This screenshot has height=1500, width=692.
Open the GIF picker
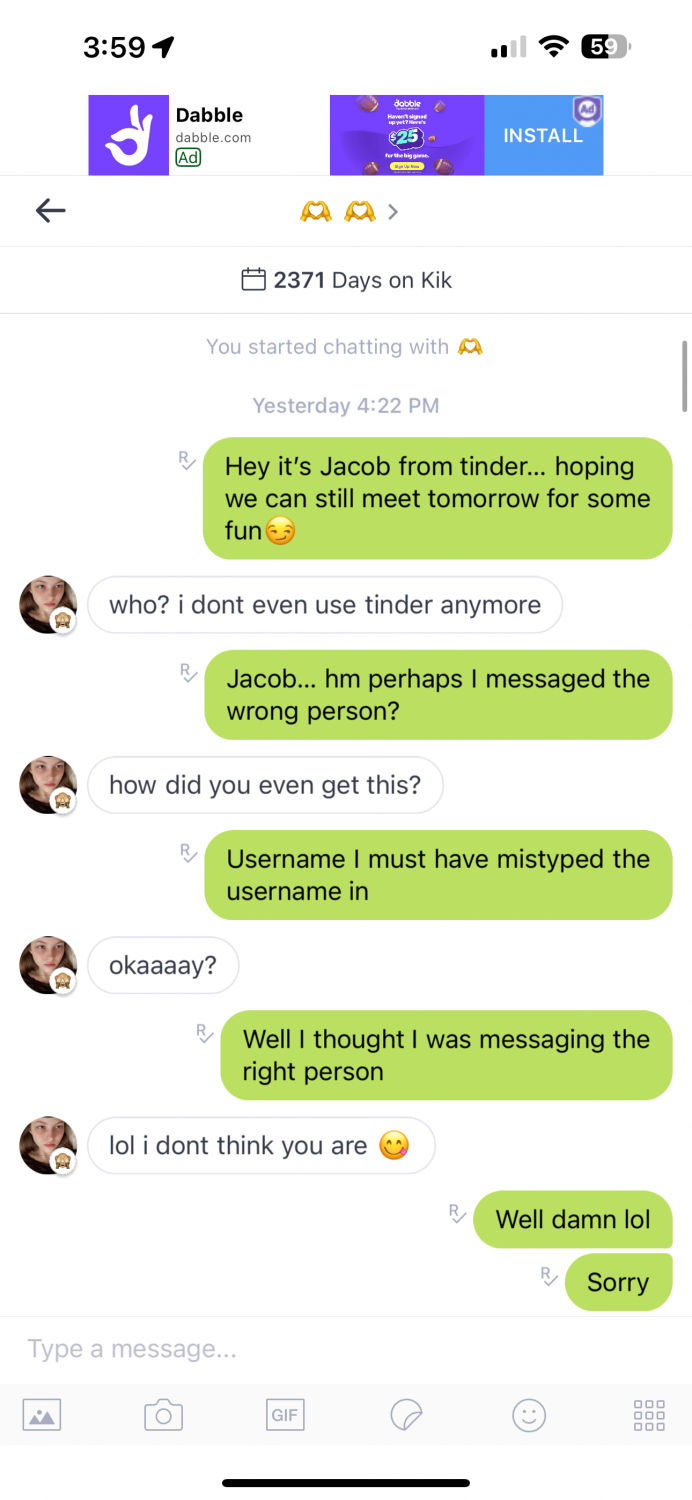(285, 1415)
